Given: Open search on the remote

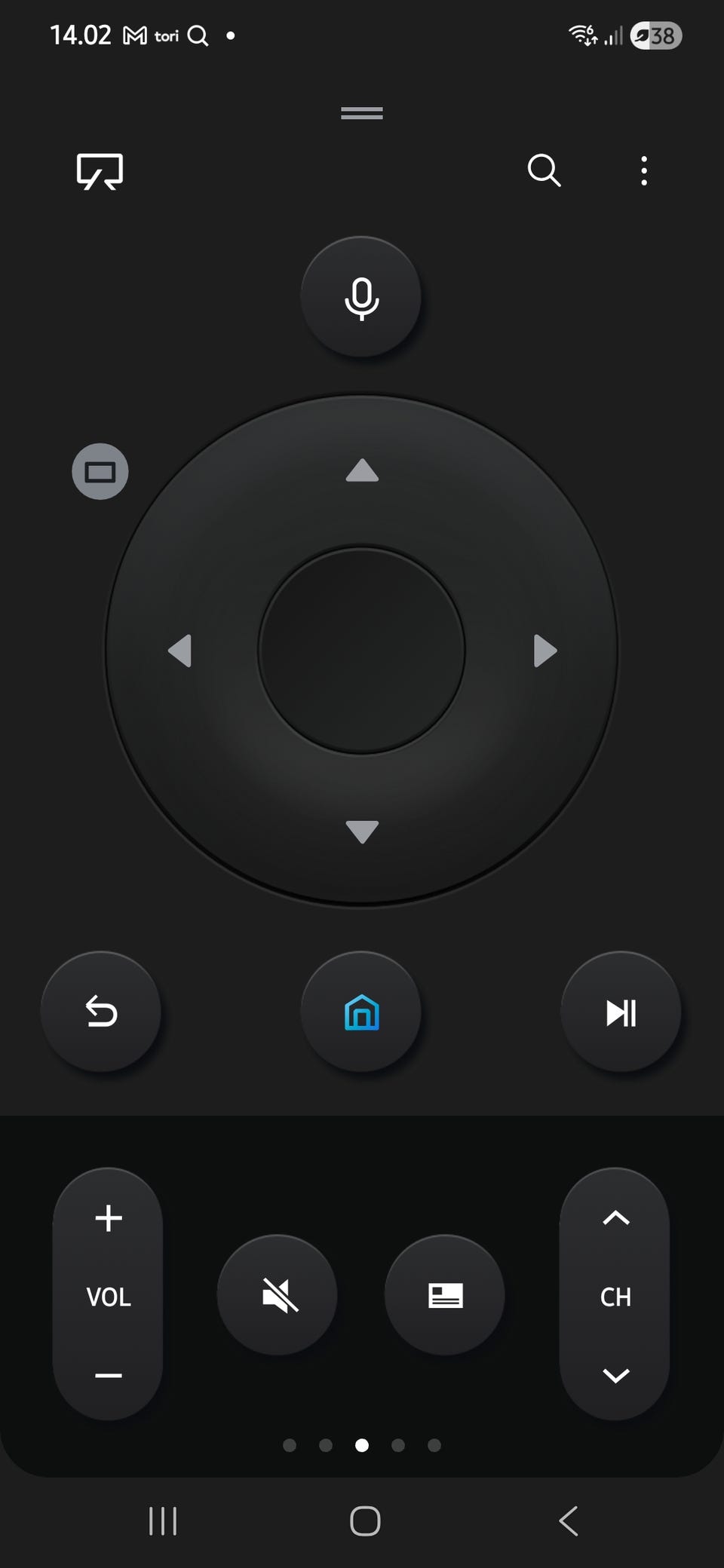Looking at the screenshot, I should [x=544, y=170].
